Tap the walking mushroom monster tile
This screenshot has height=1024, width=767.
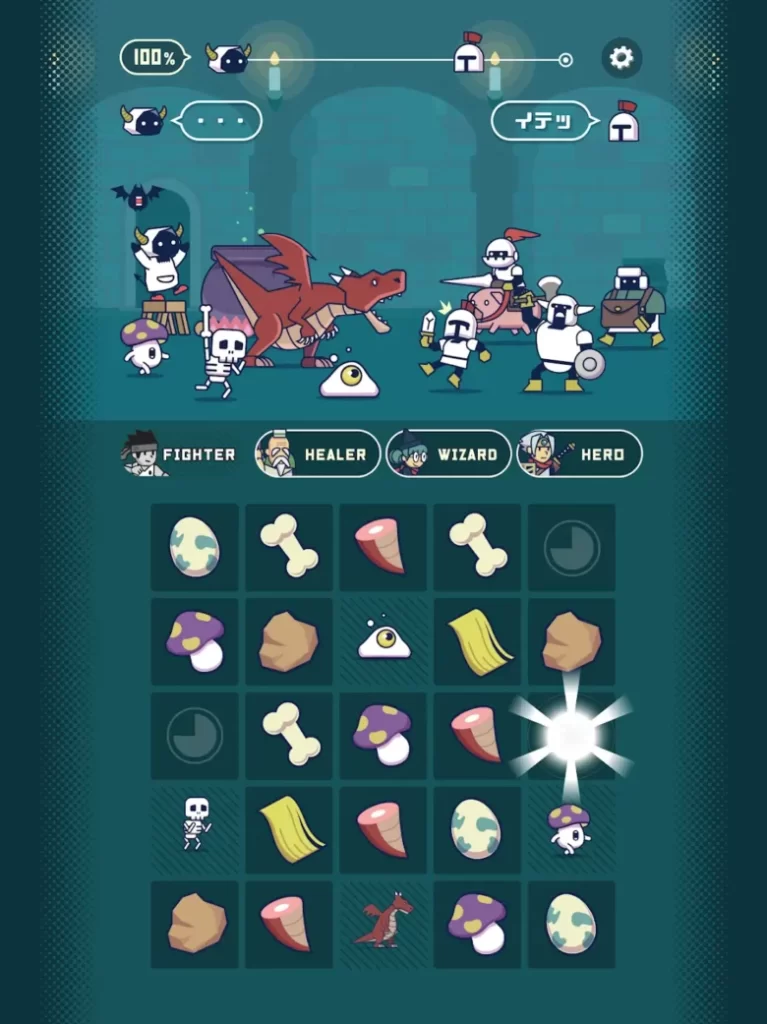tap(570, 829)
